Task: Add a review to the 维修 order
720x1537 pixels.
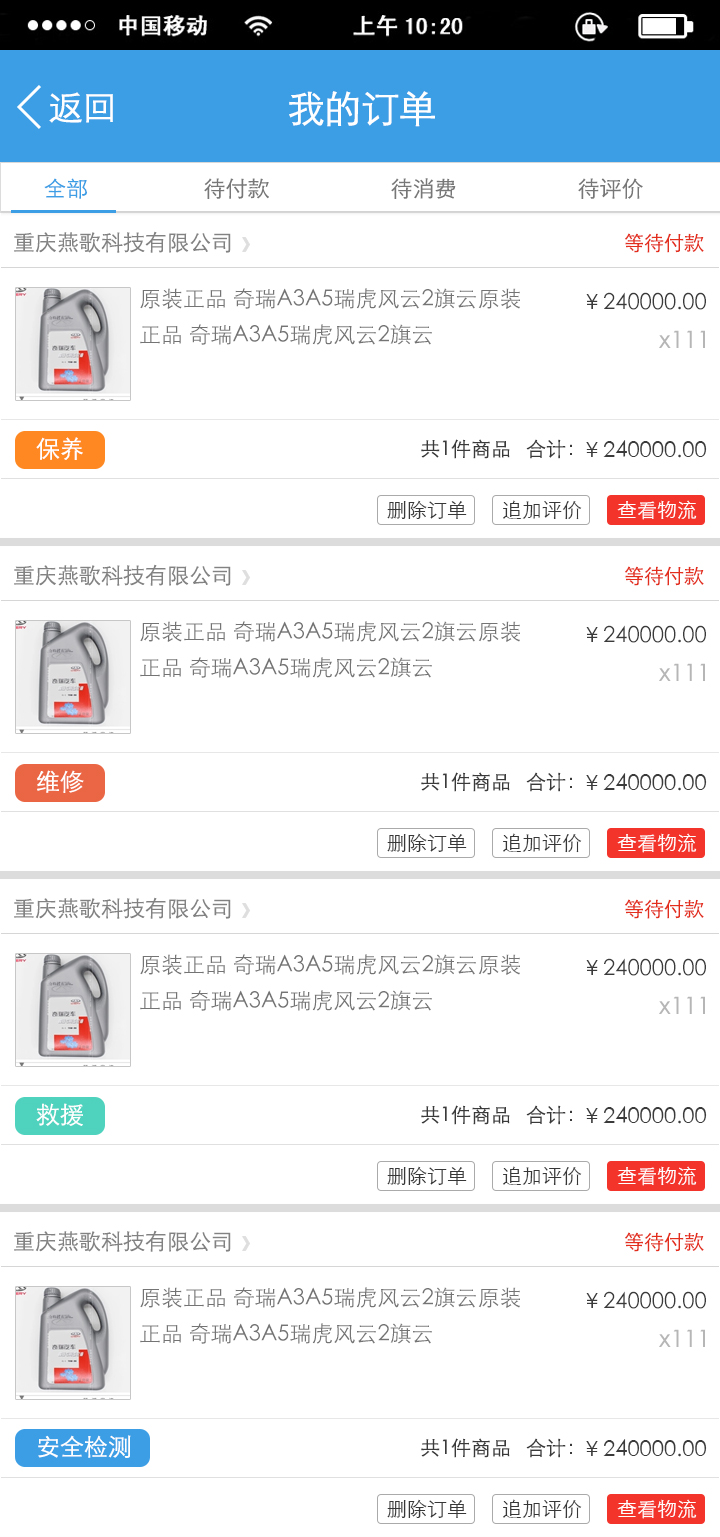Action: pyautogui.click(x=541, y=843)
